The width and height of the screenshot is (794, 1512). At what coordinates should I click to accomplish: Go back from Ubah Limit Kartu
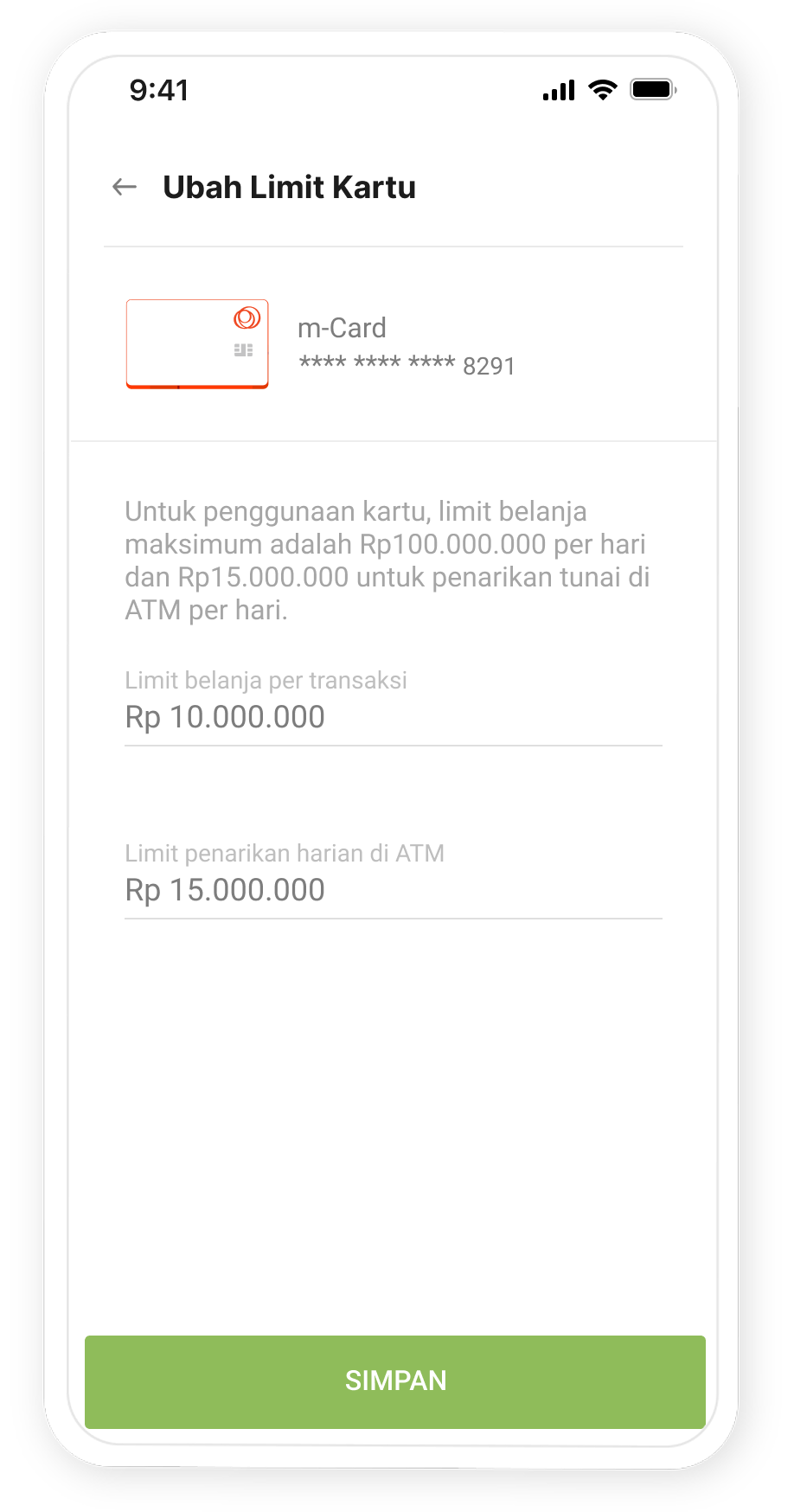click(125, 187)
